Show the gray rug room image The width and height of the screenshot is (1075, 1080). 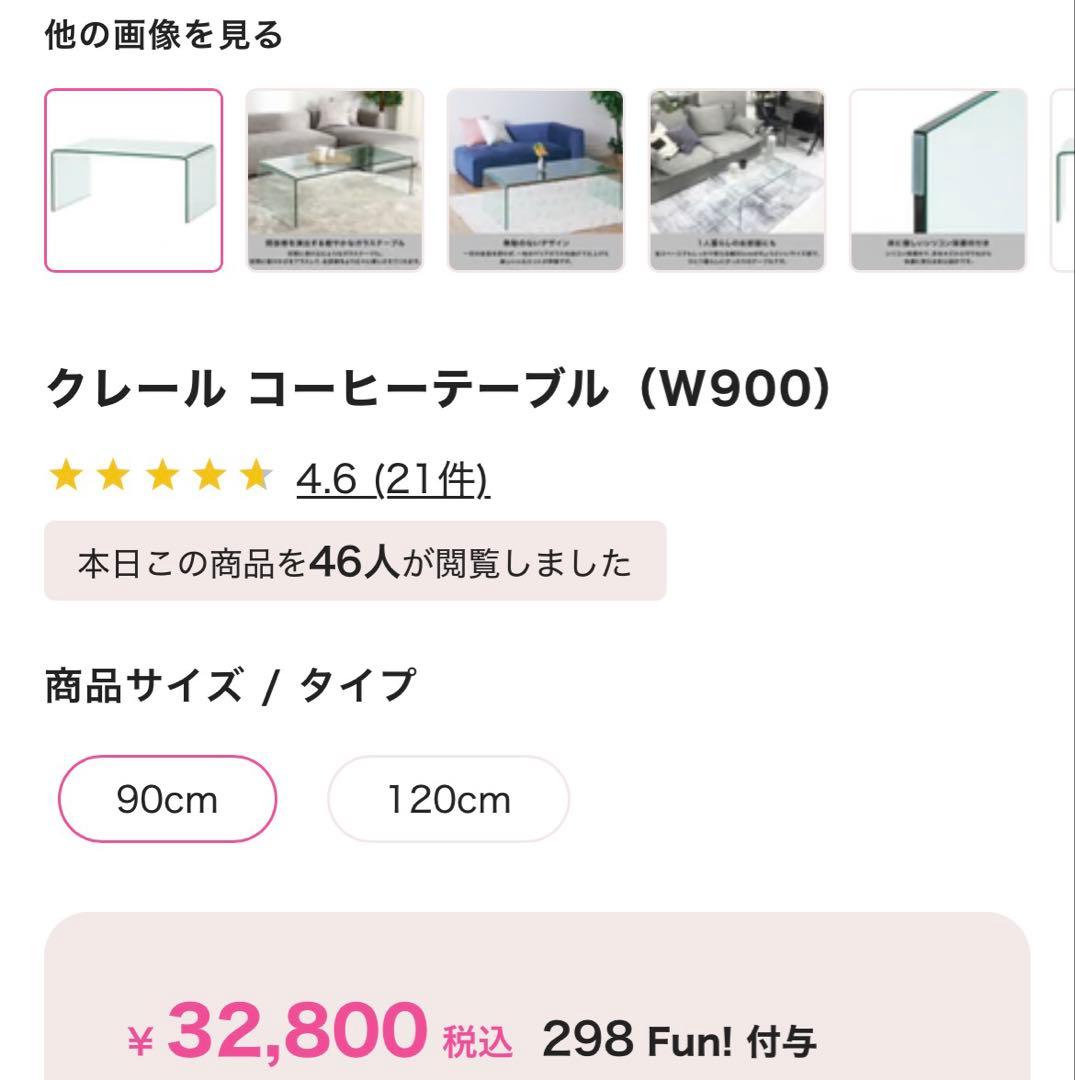coord(737,180)
